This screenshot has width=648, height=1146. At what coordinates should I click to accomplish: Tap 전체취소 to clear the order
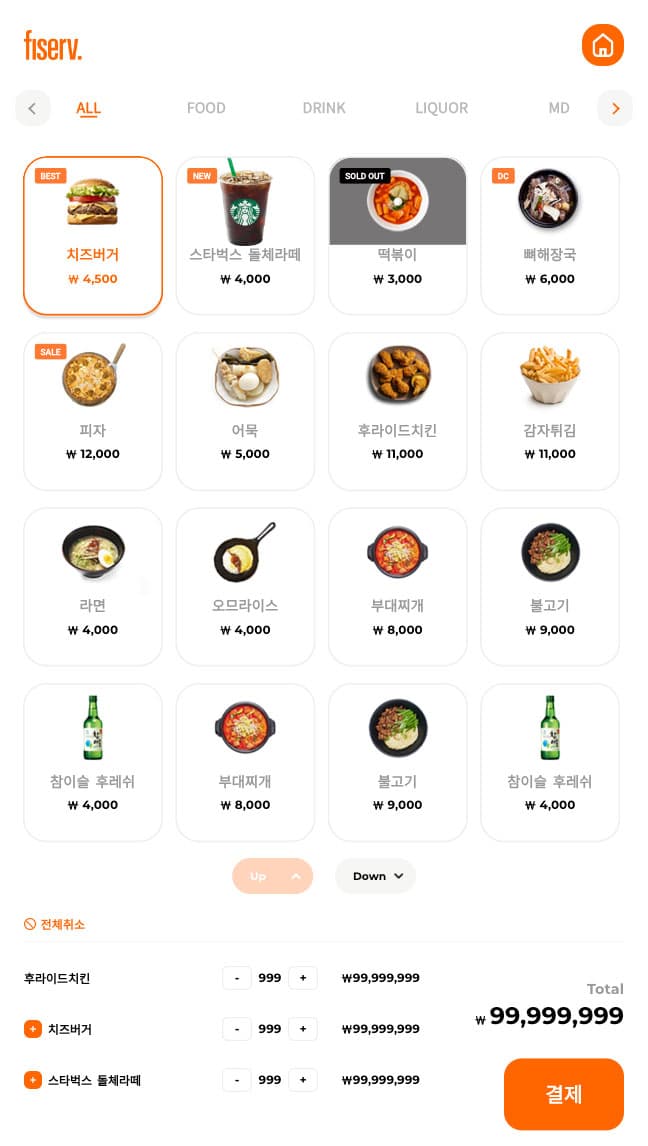(x=55, y=924)
